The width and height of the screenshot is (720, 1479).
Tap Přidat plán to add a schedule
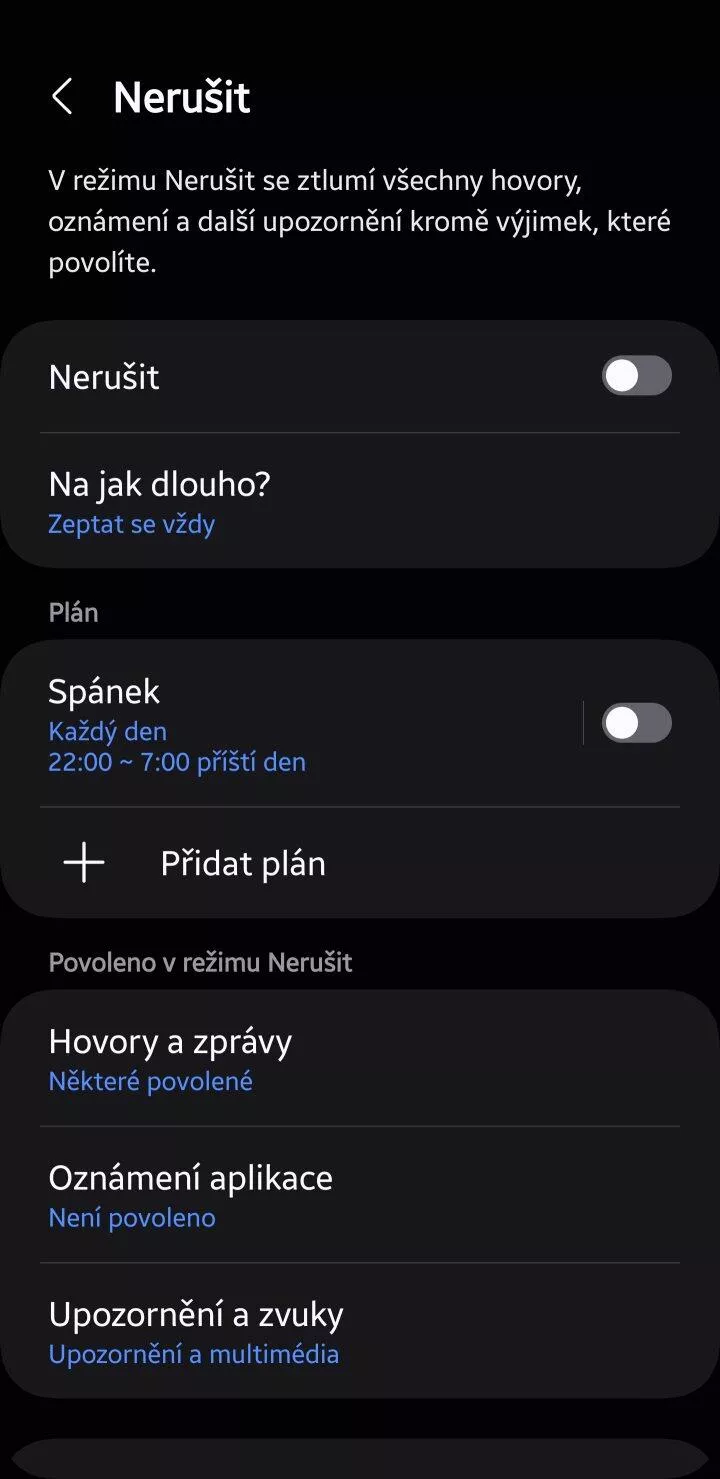click(360, 863)
